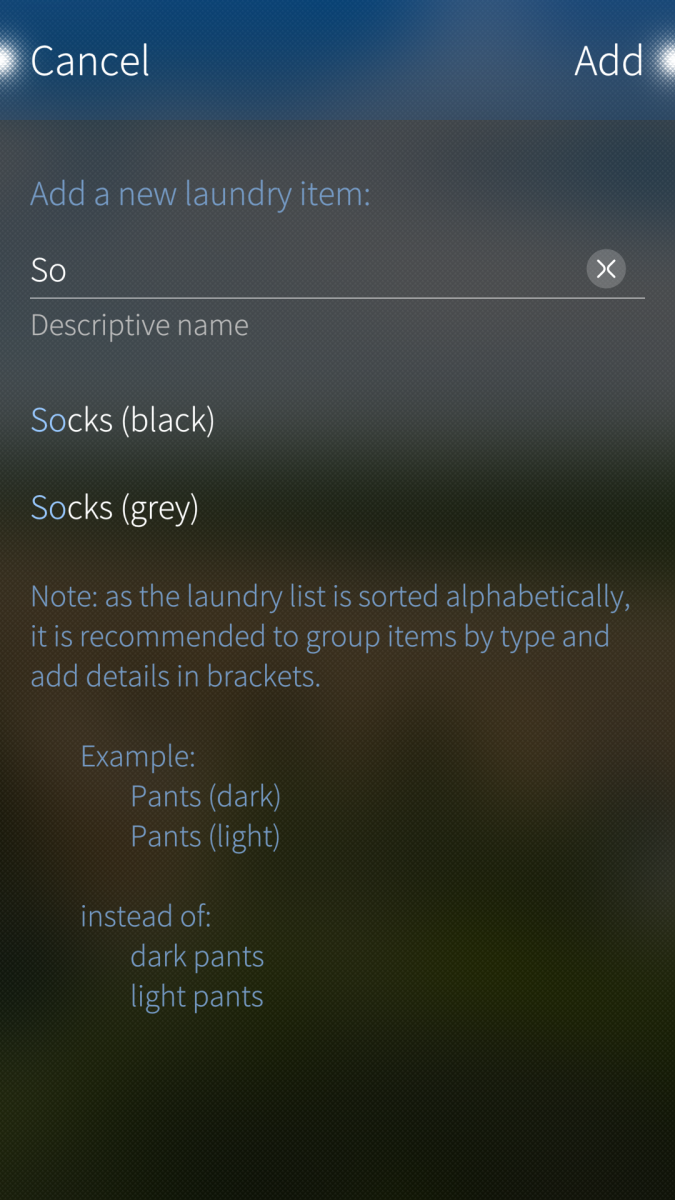Choose the Socks (grey) suggestion
This screenshot has height=1200, width=675.
tap(115, 508)
